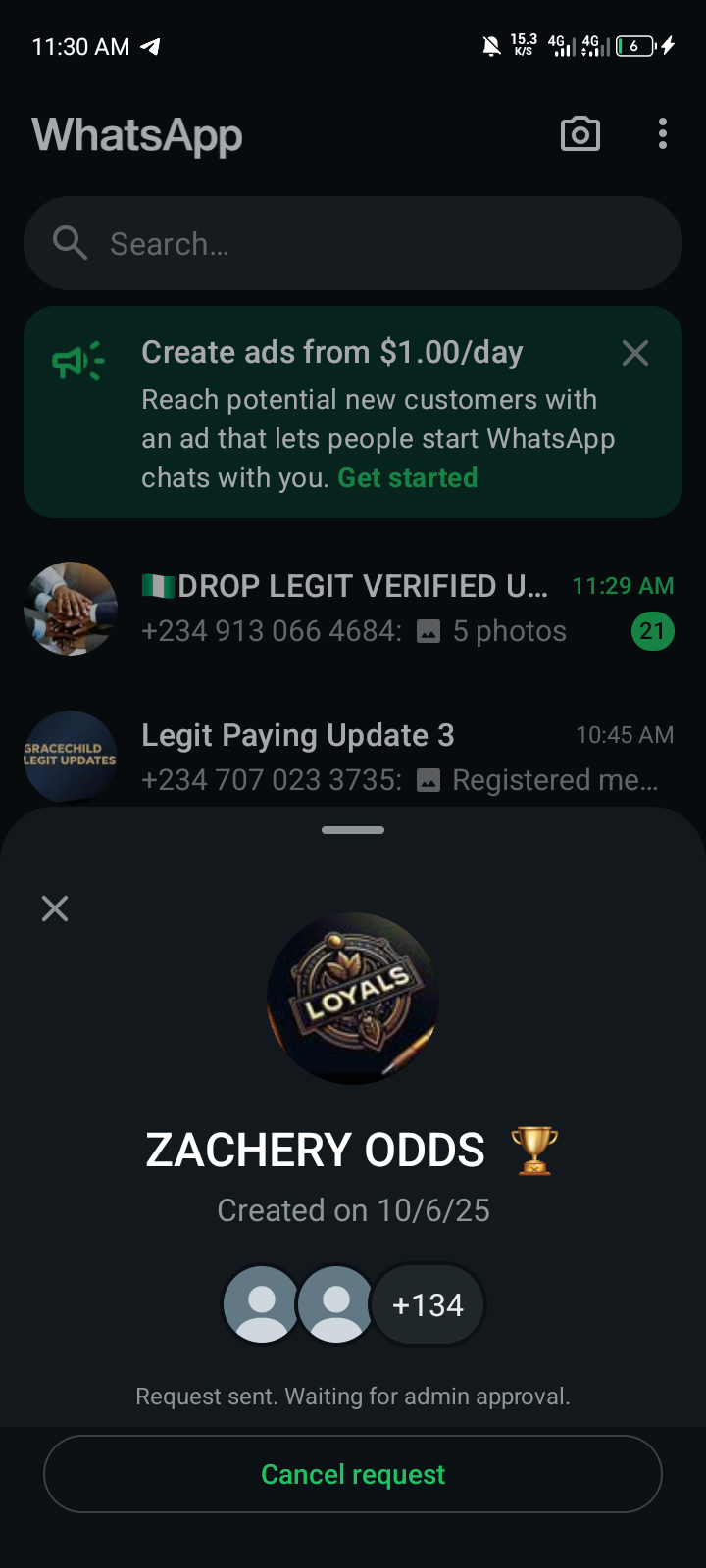The height and width of the screenshot is (1568, 706).
Task: Close the ZACHERY ODDS group sheet
Action: point(55,908)
